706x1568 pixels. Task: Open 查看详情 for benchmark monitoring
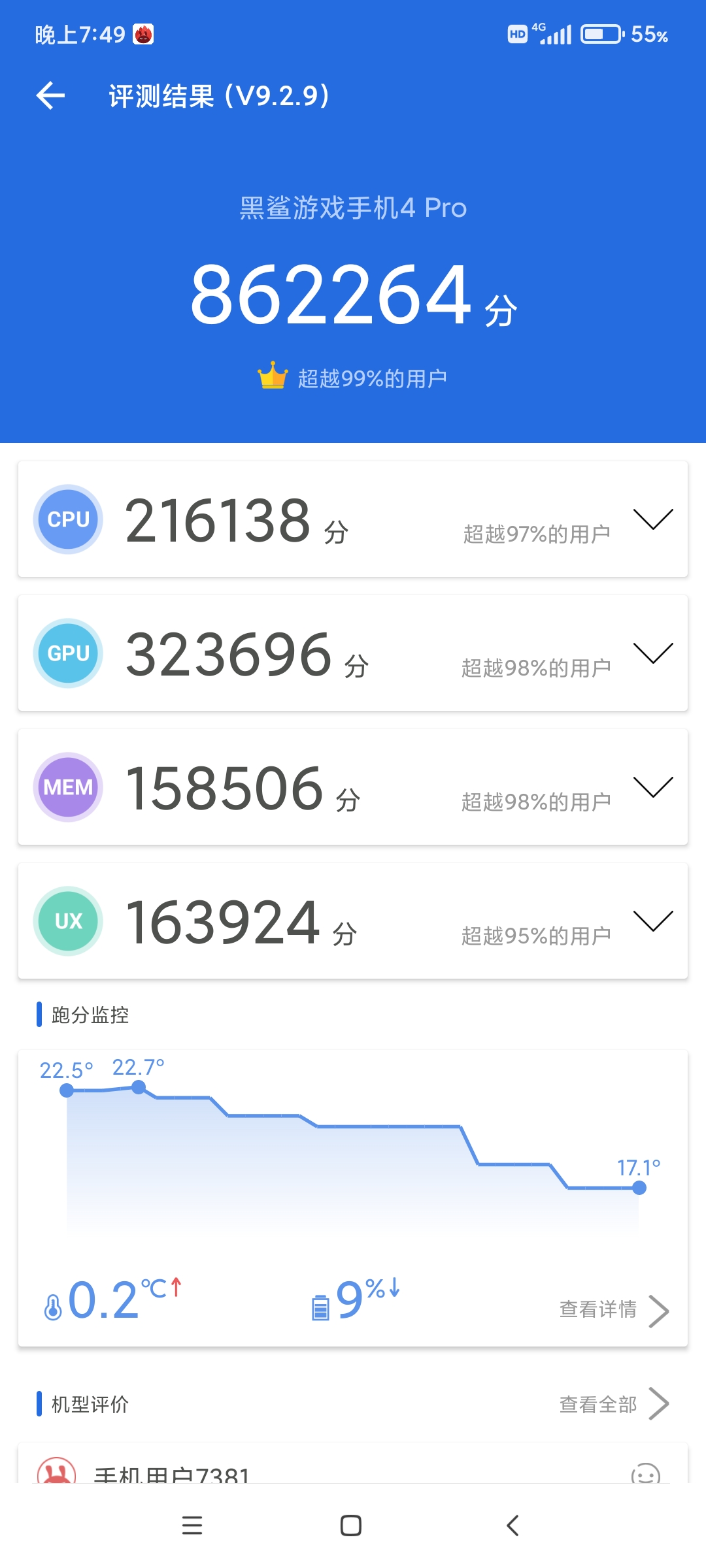[614, 1310]
